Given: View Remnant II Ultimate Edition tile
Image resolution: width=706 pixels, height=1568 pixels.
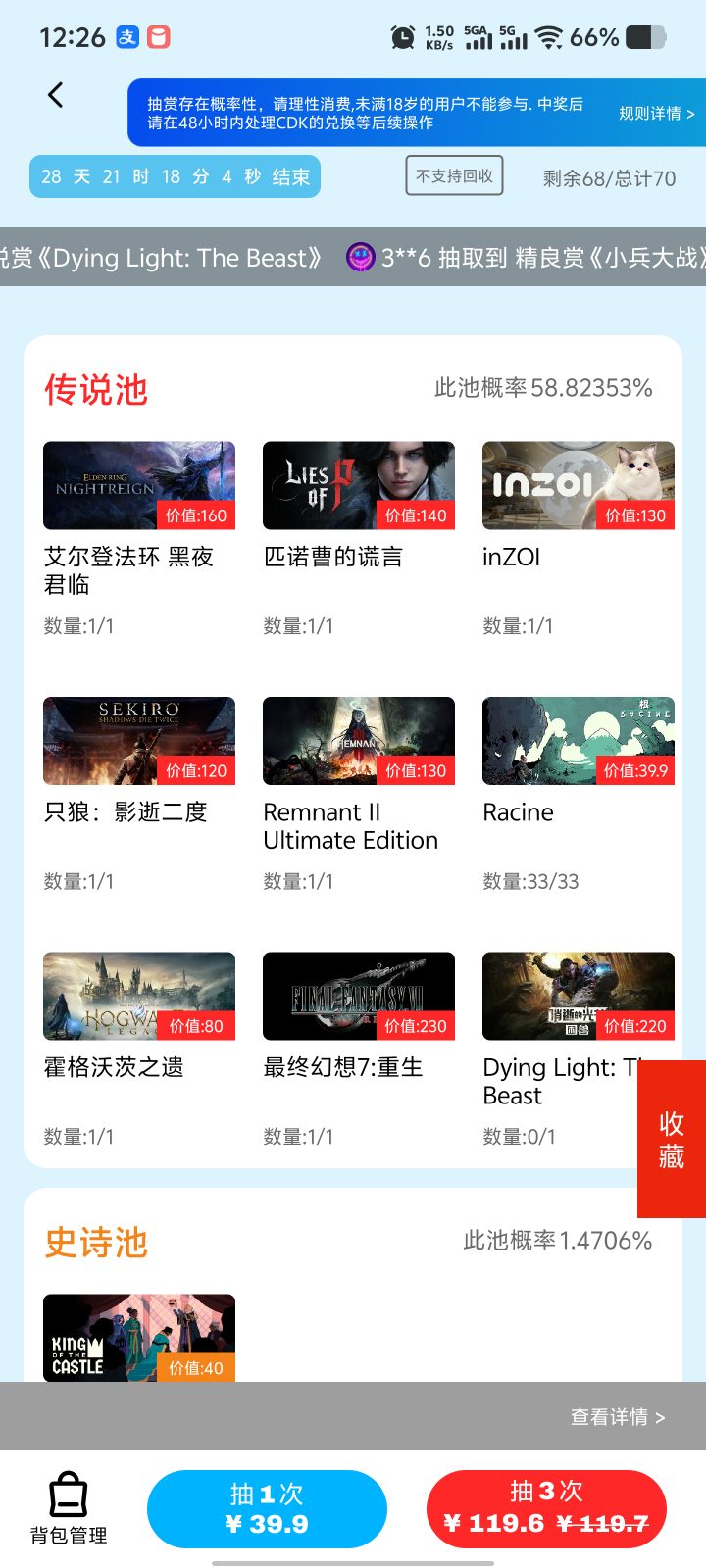Looking at the screenshot, I should [x=359, y=741].
